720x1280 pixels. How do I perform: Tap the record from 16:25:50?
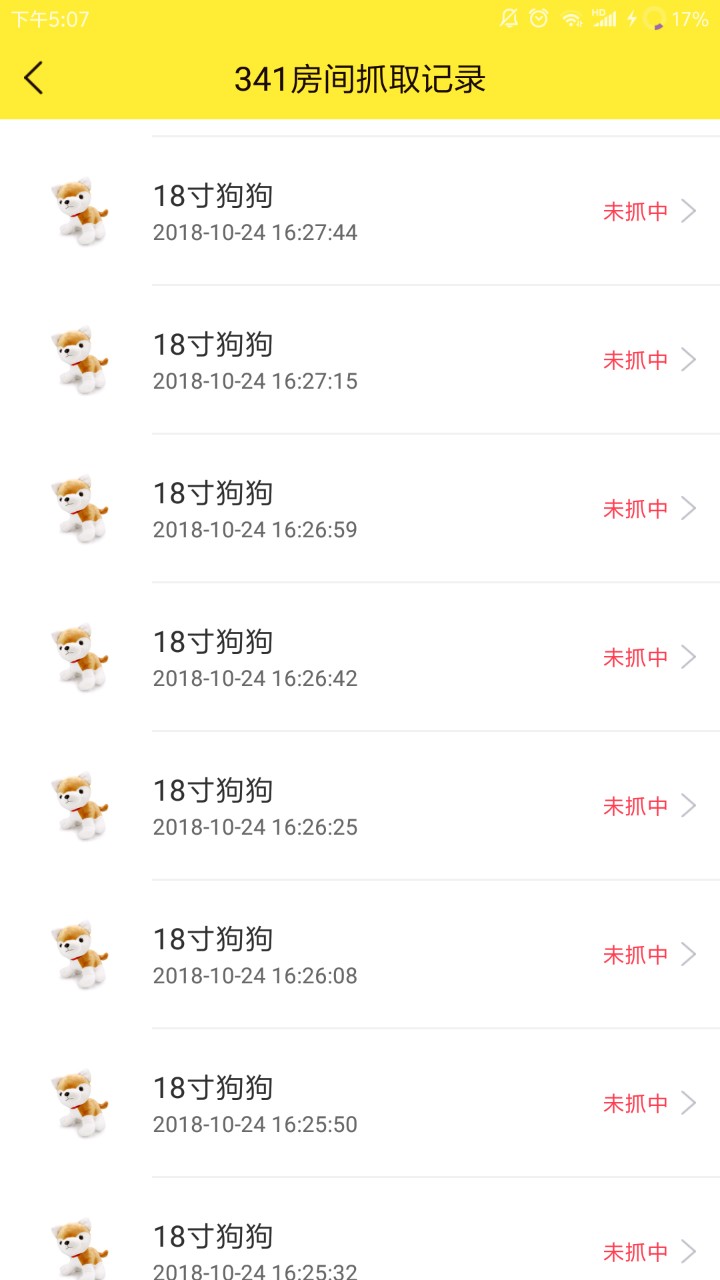pos(360,1103)
